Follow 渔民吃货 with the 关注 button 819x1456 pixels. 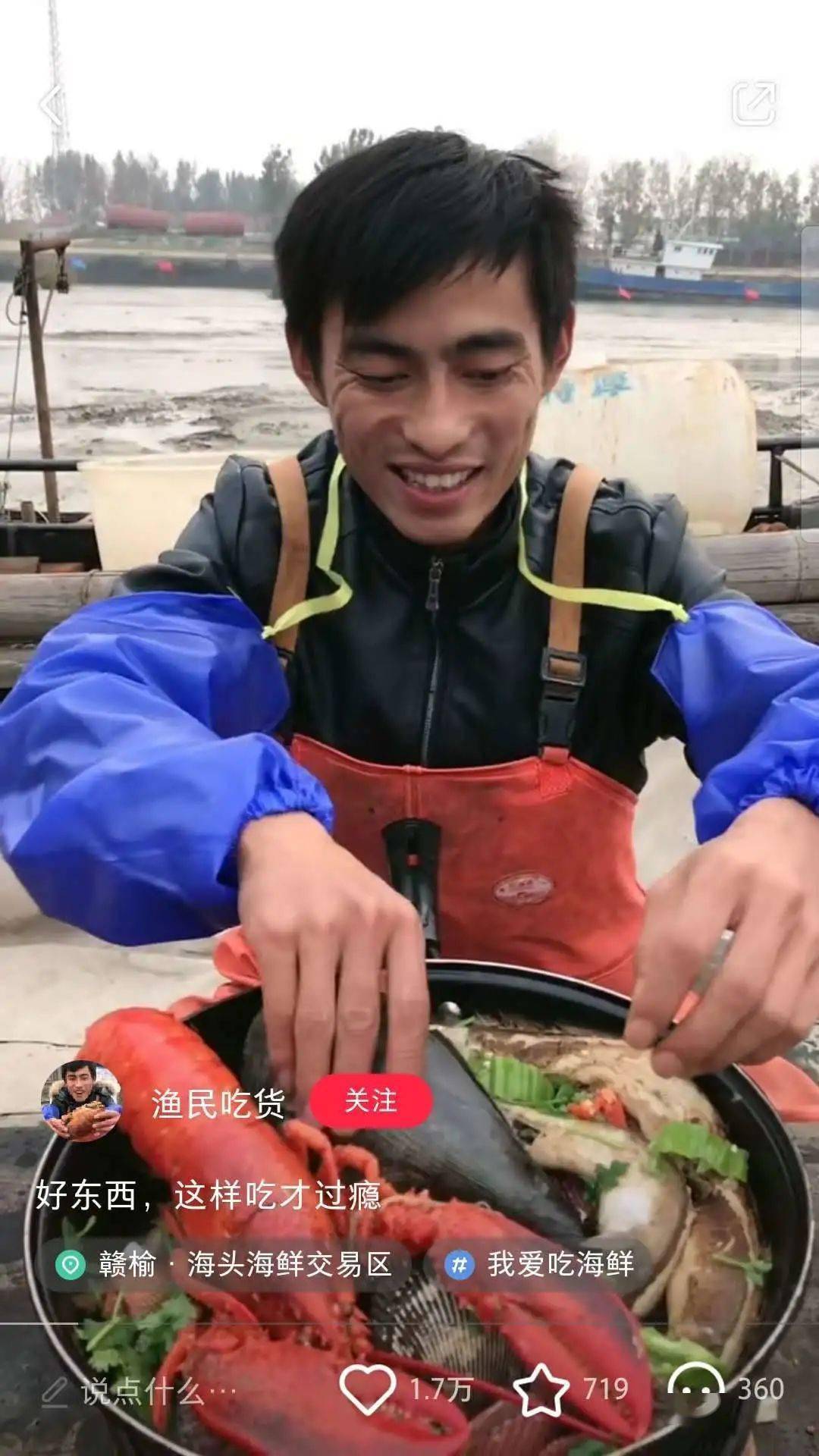pos(371,1100)
